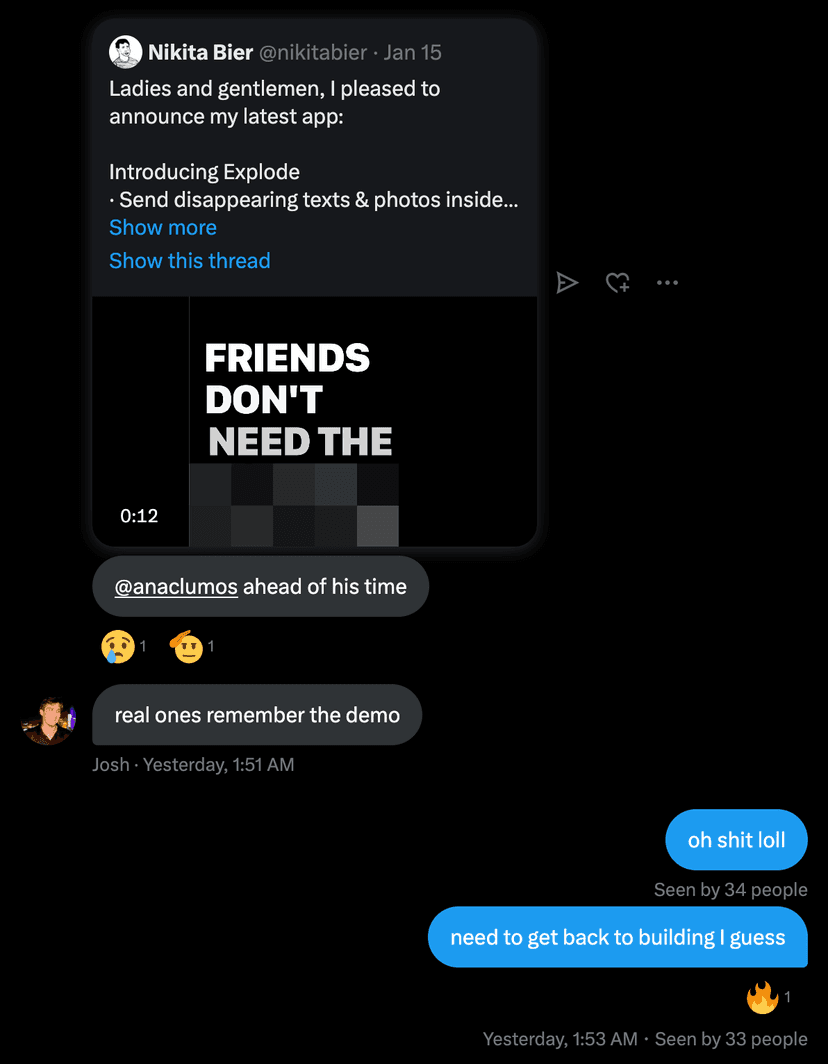Tap the saluting face reaction

[187, 647]
